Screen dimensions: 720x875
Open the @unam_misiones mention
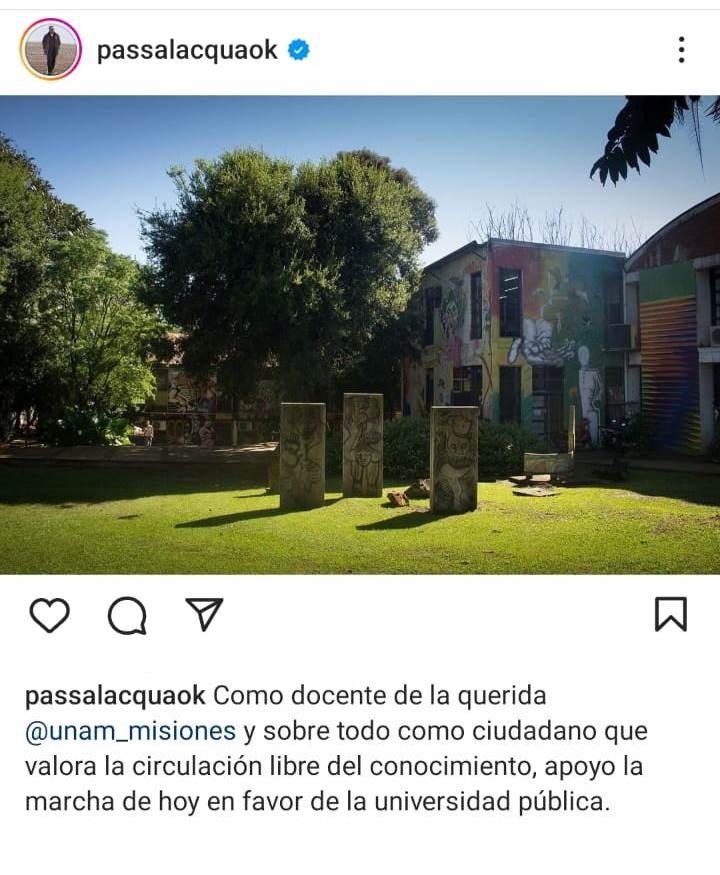pyautogui.click(x=131, y=731)
